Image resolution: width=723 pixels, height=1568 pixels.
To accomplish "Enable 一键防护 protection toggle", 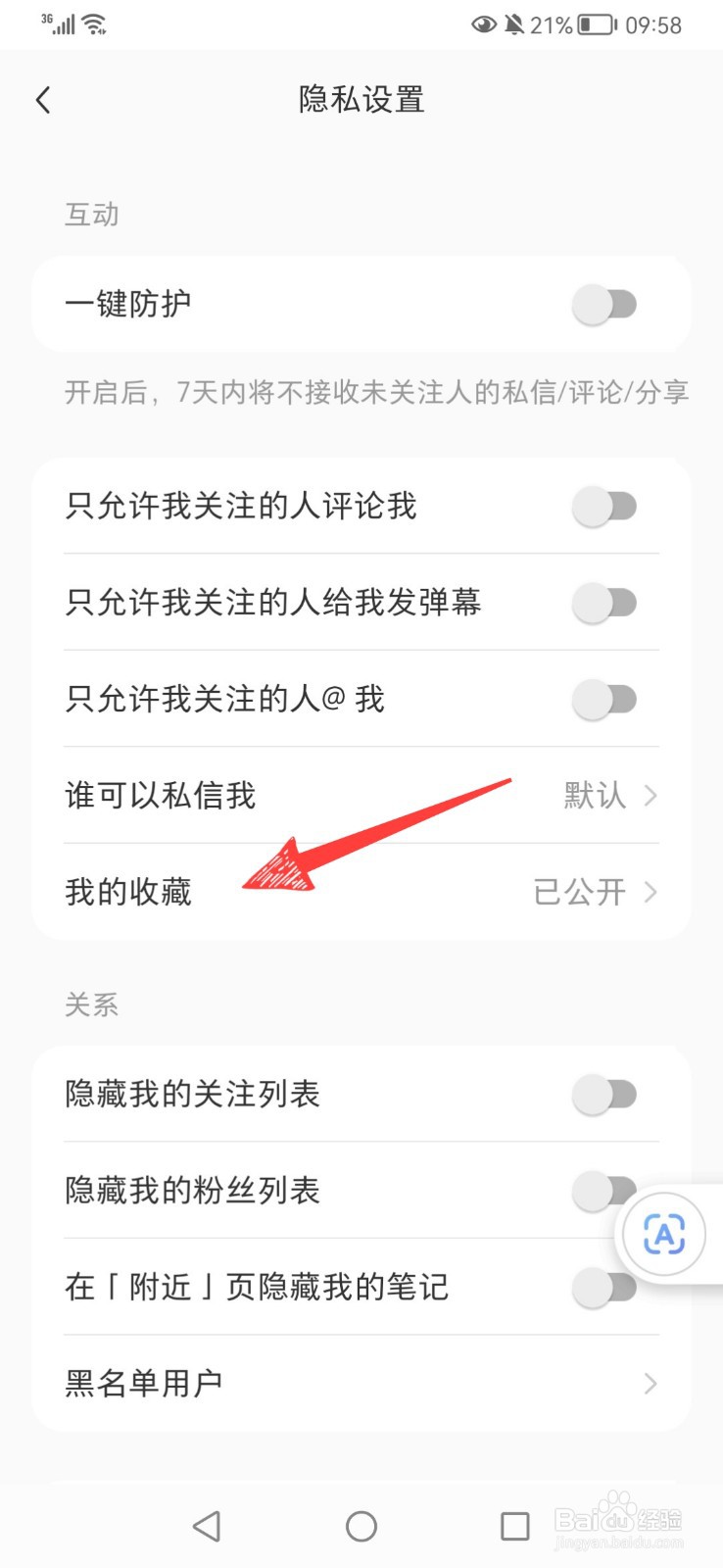I will 606,304.
